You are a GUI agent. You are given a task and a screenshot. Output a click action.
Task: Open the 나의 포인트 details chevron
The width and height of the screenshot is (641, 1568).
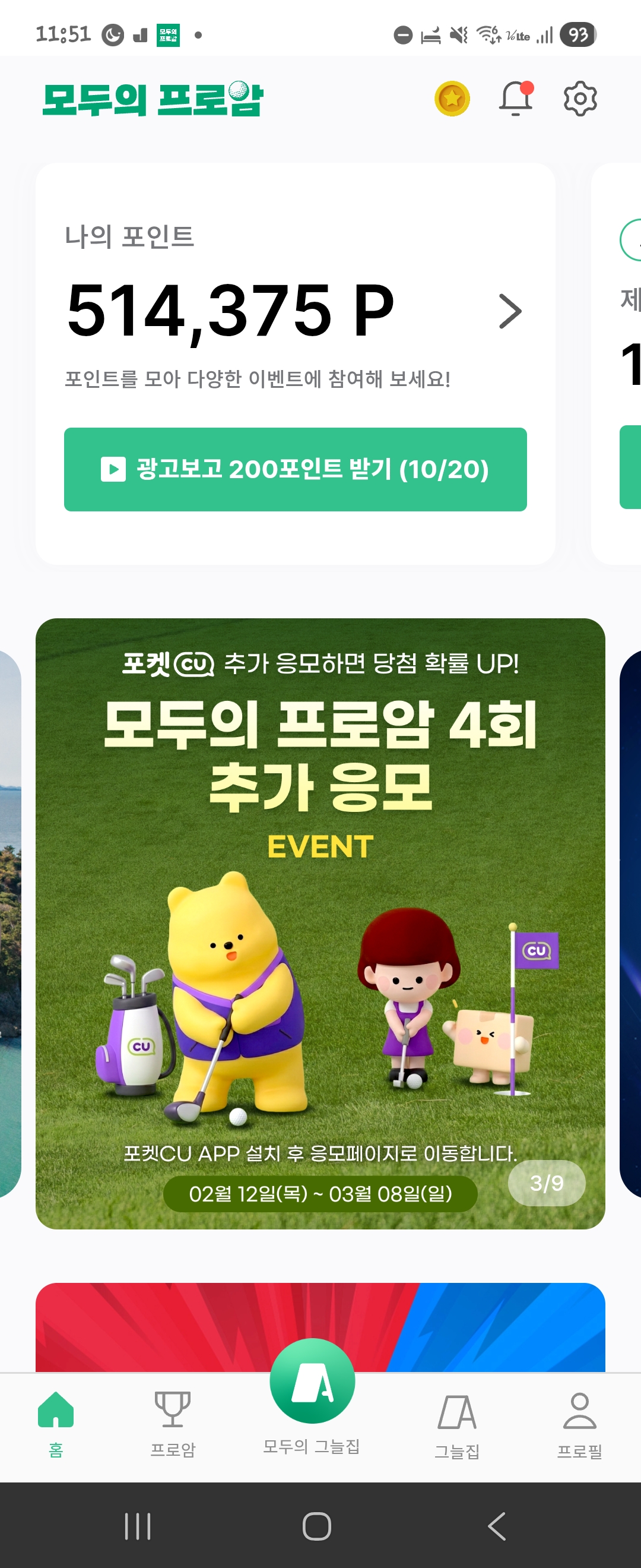[510, 311]
